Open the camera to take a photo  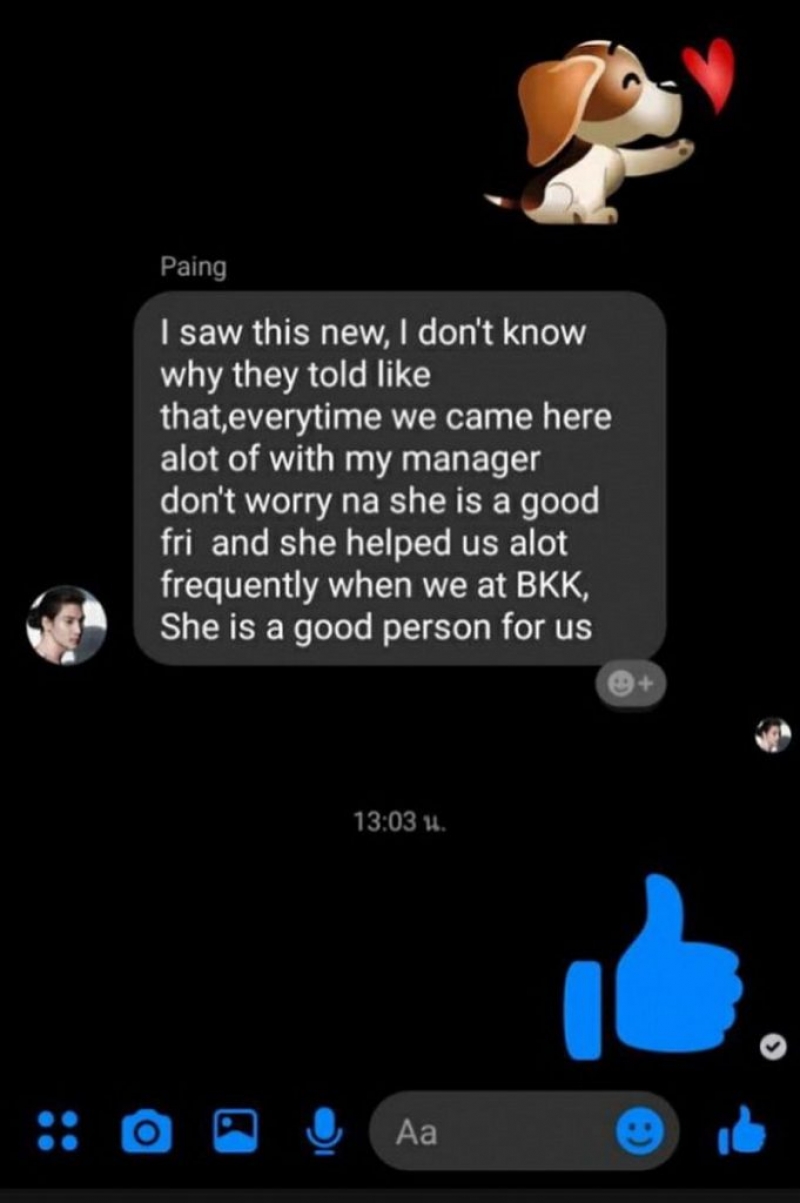[x=146, y=1131]
